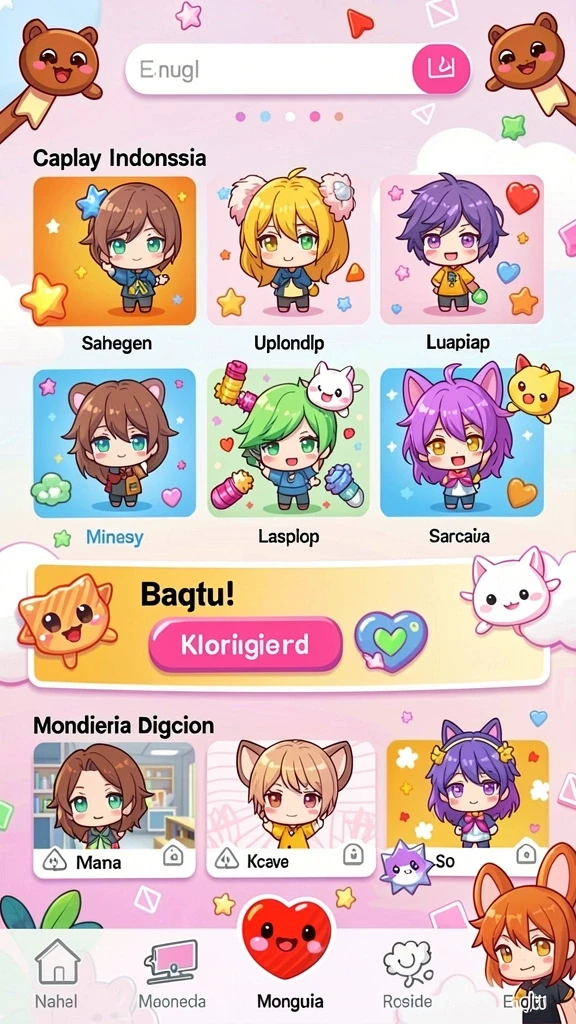Switch to the Mooneda tab
The height and width of the screenshot is (1024, 576).
click(x=172, y=974)
